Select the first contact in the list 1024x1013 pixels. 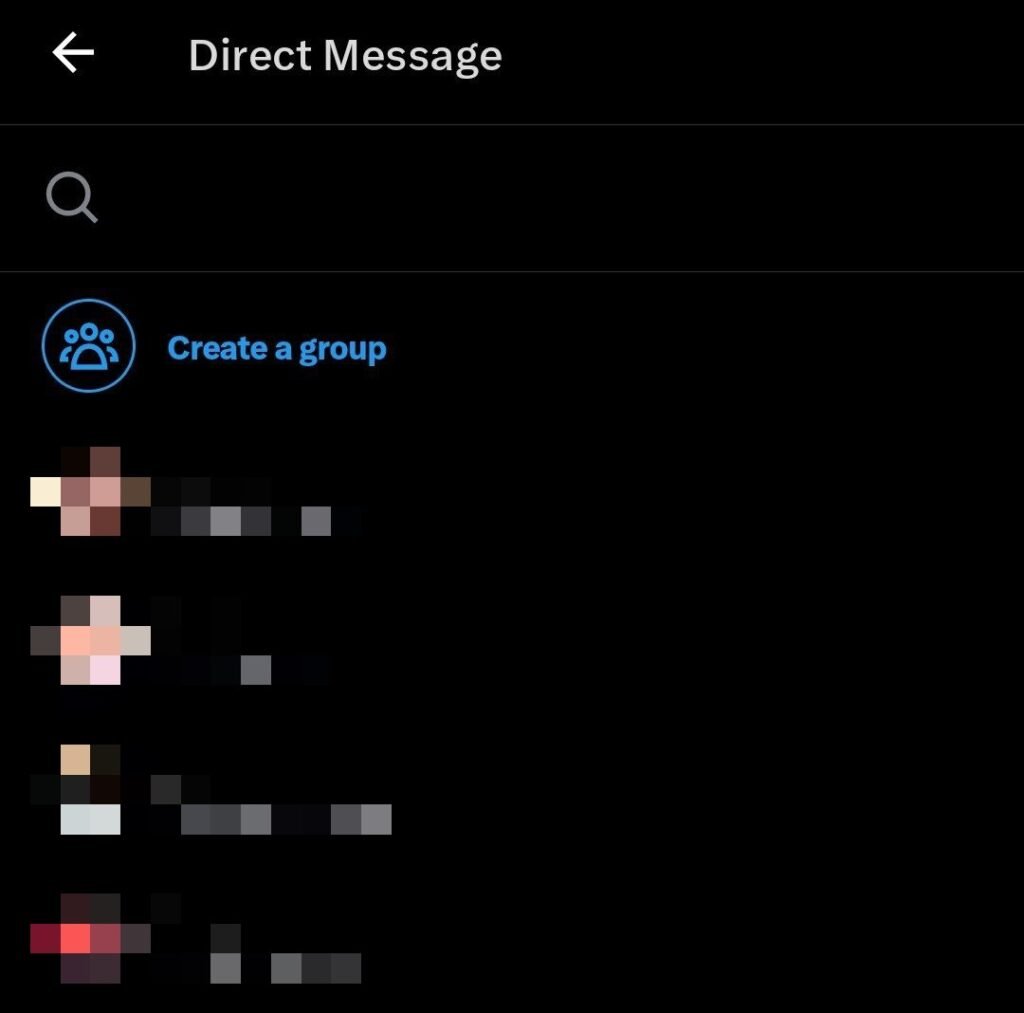pos(200,492)
